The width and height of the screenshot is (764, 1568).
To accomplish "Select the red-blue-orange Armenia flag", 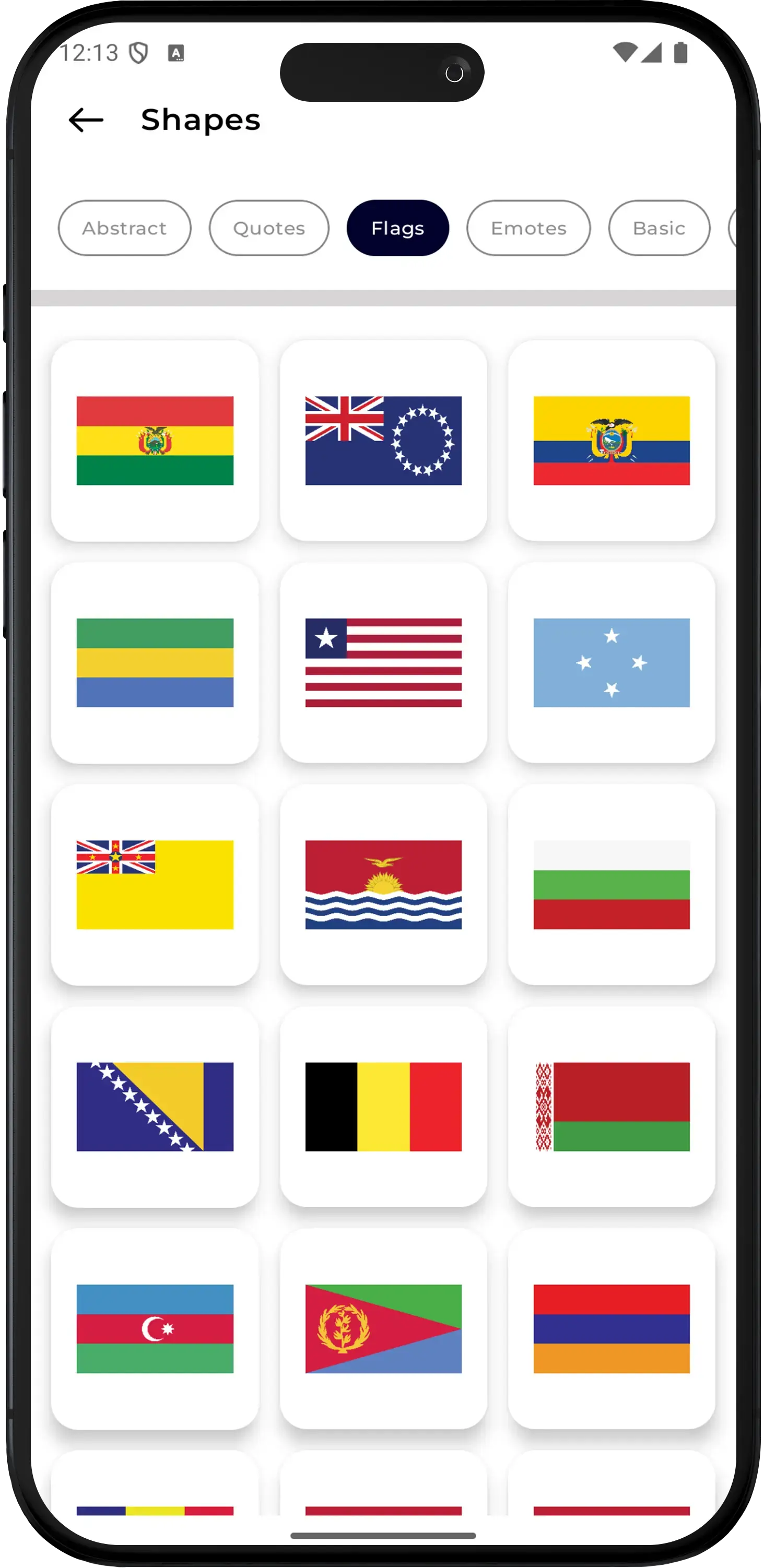I will click(611, 1329).
